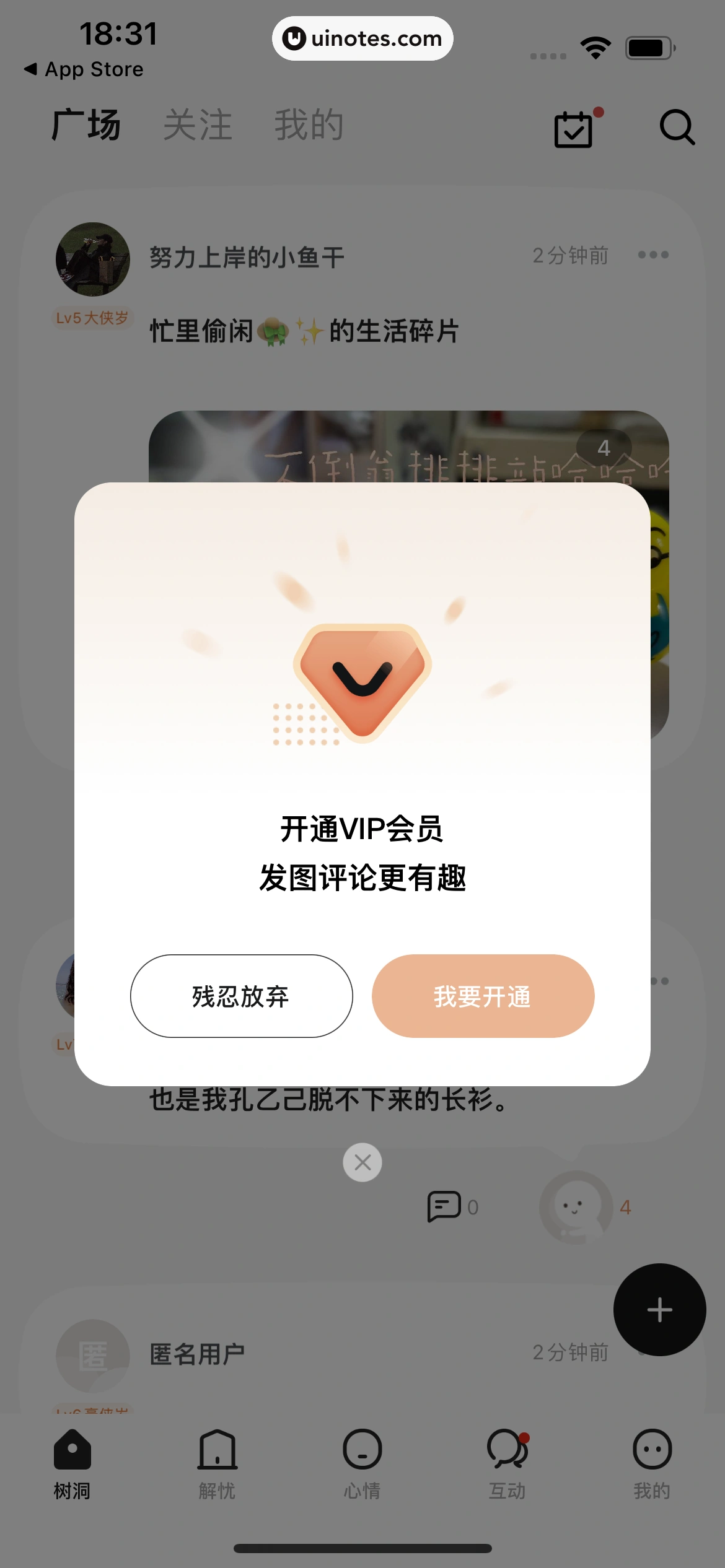Return to App Store via status bar link
This screenshot has width=725, height=1568.
pyautogui.click(x=82, y=69)
